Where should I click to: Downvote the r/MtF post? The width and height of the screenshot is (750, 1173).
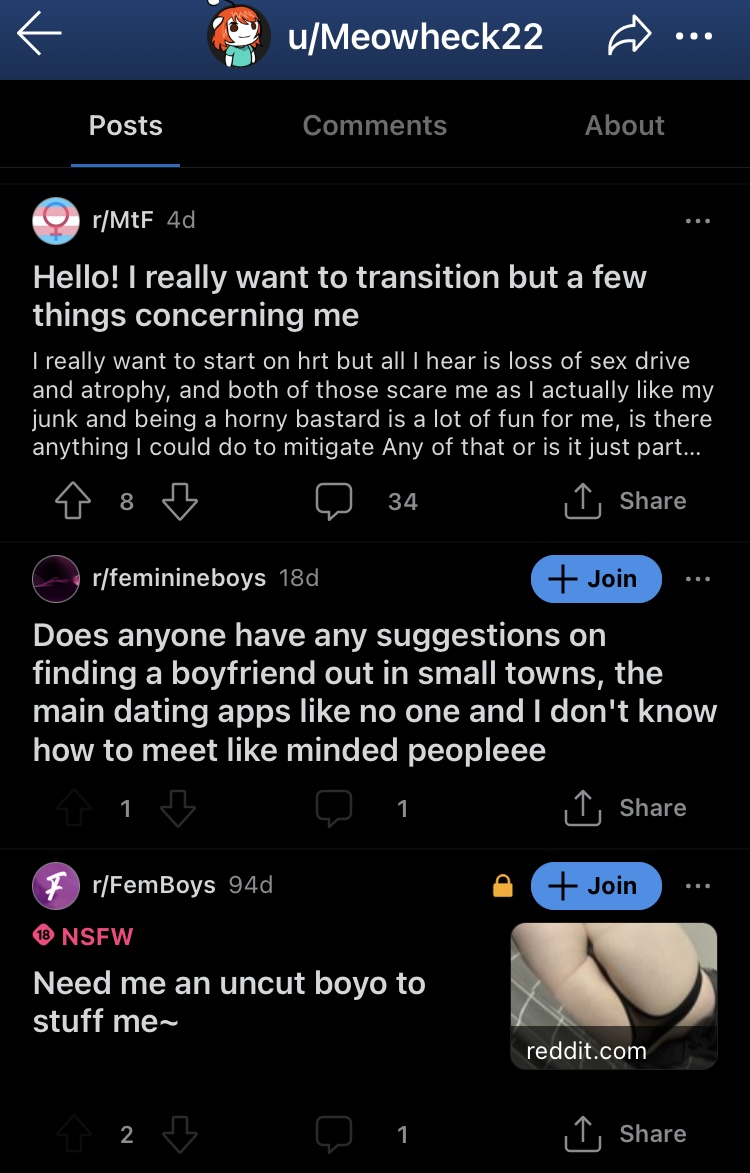pyautogui.click(x=180, y=500)
